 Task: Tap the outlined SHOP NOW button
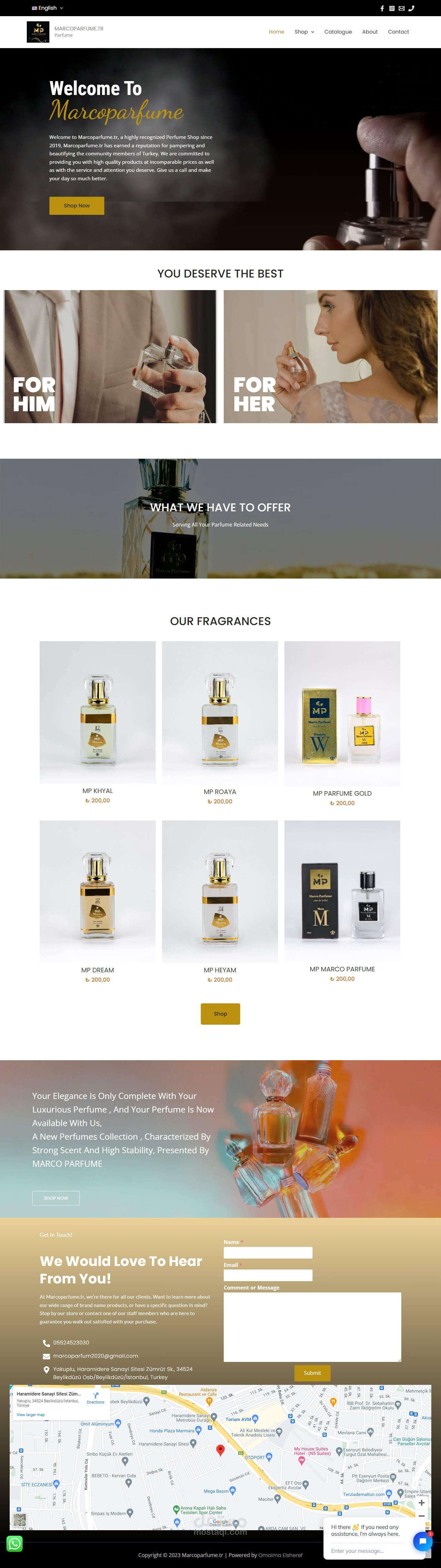[56, 1198]
